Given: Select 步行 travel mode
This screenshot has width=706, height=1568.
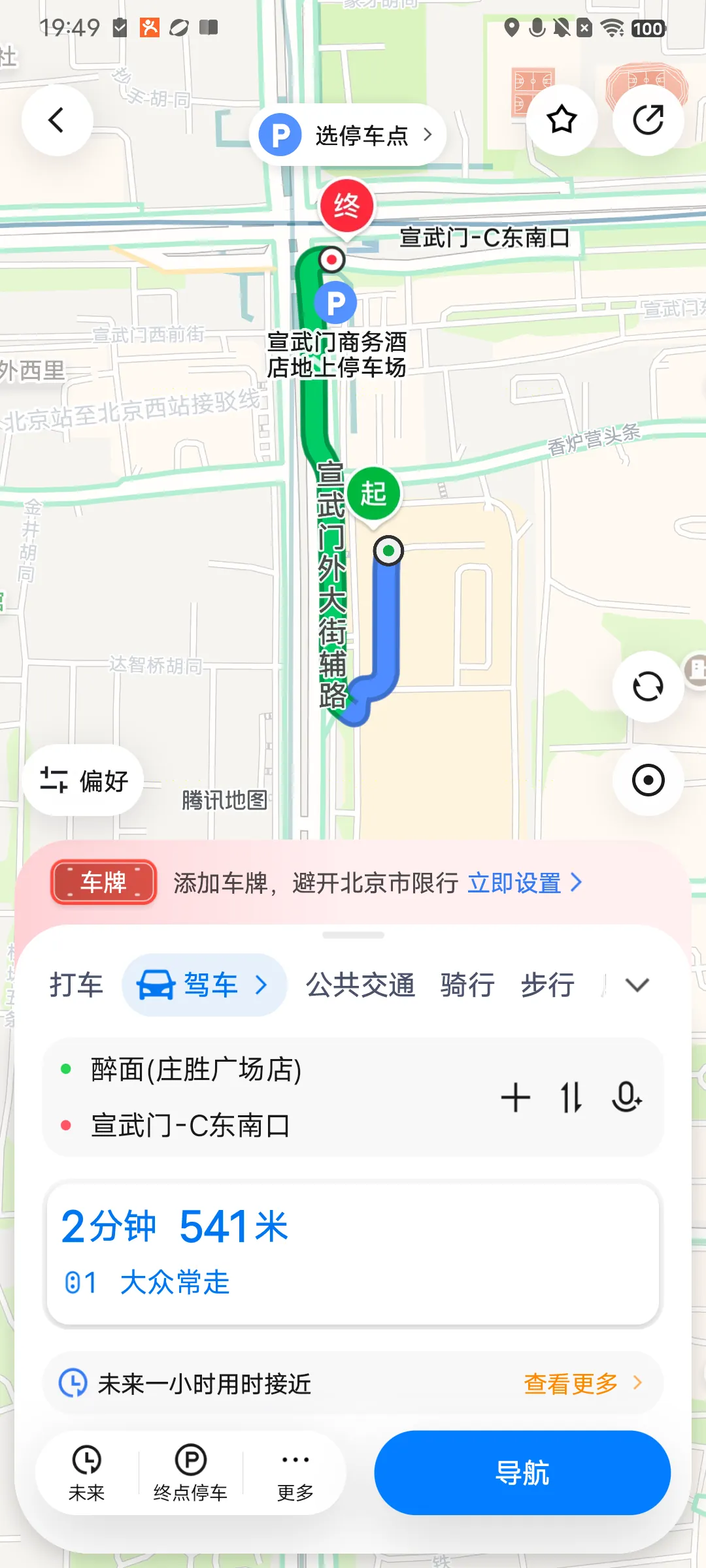Looking at the screenshot, I should [x=548, y=985].
